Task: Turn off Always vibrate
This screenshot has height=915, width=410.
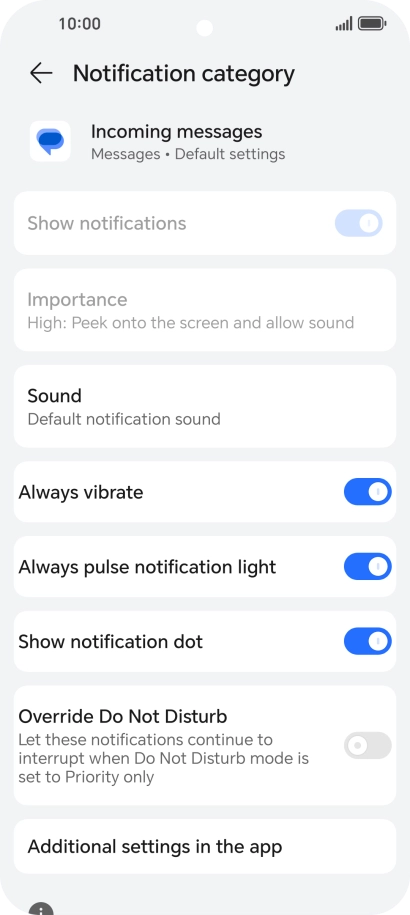Action: 367,492
